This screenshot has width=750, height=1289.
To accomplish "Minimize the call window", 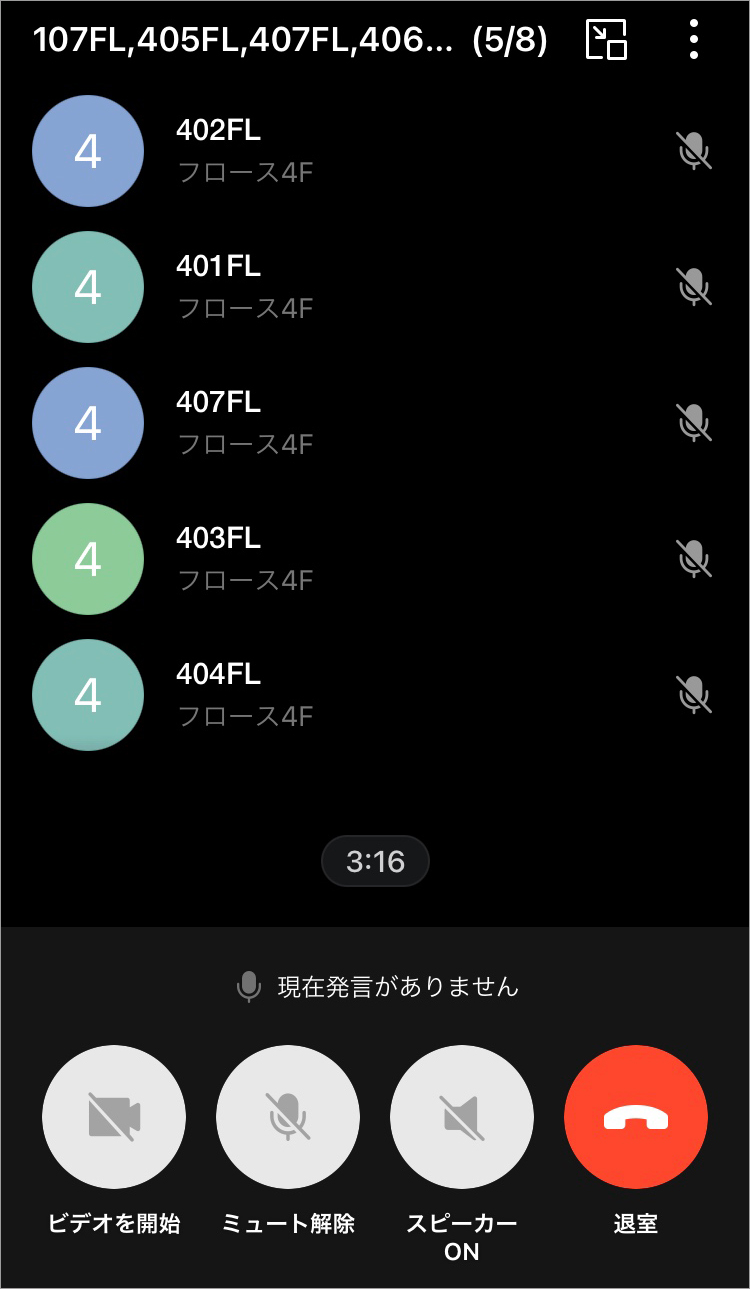I will click(x=606, y=40).
